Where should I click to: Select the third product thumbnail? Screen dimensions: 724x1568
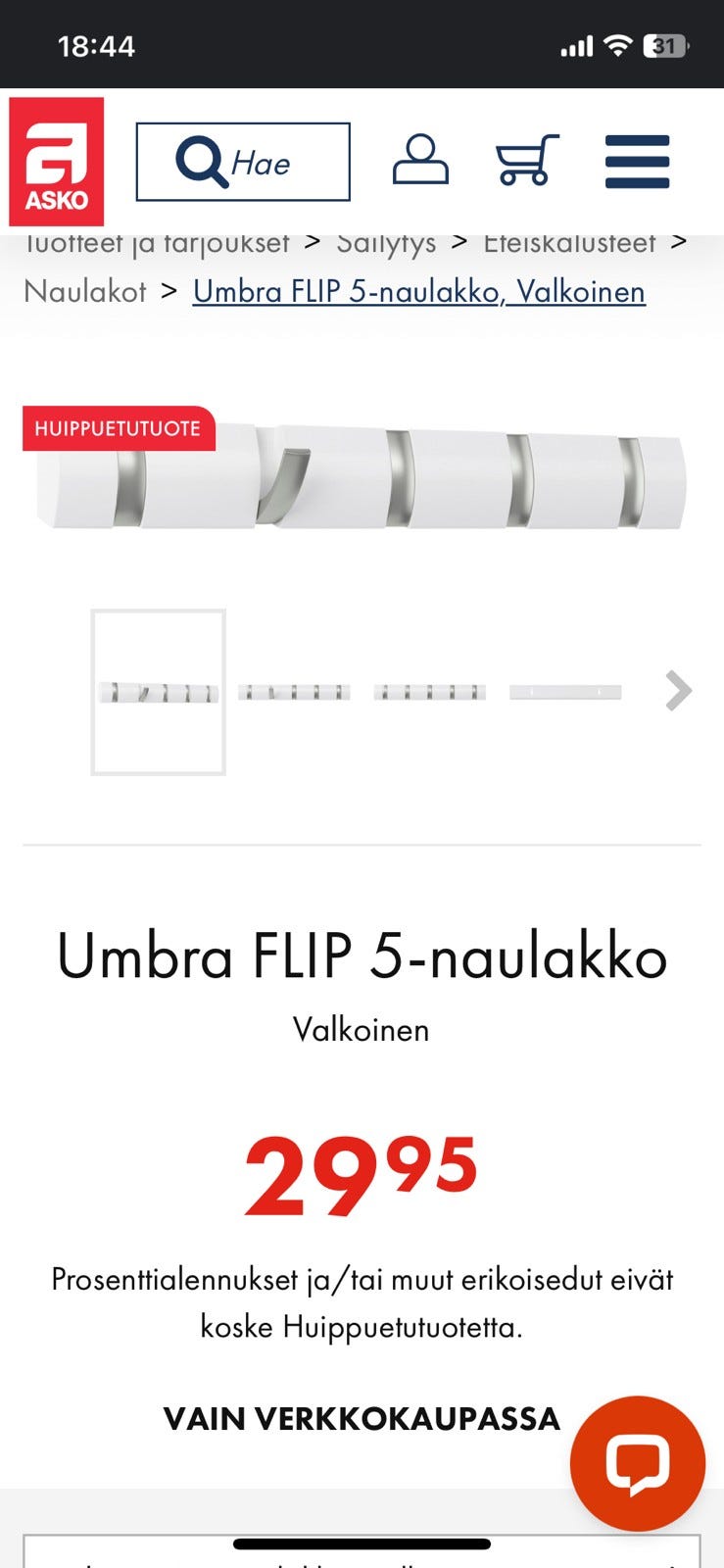(429, 692)
